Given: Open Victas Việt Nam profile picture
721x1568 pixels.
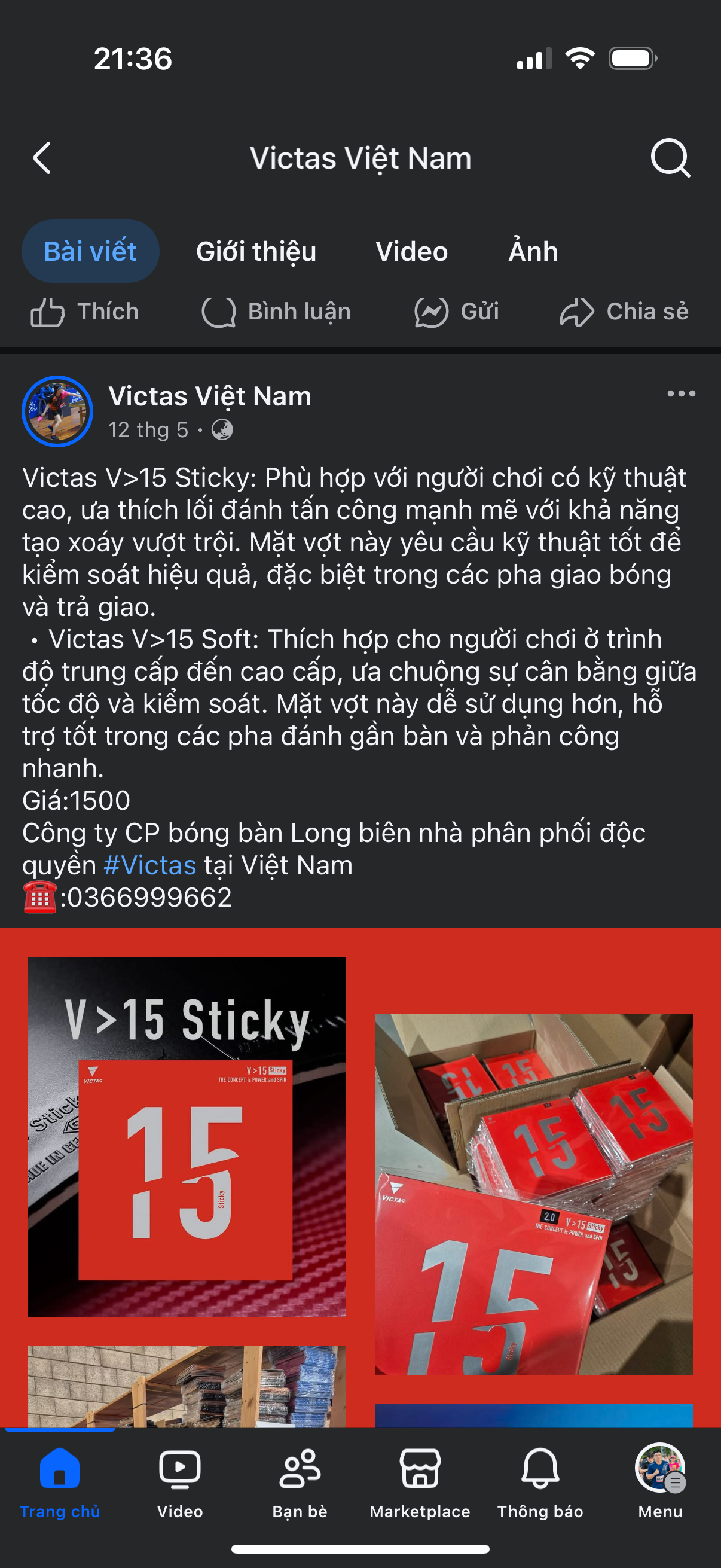Looking at the screenshot, I should (57, 411).
